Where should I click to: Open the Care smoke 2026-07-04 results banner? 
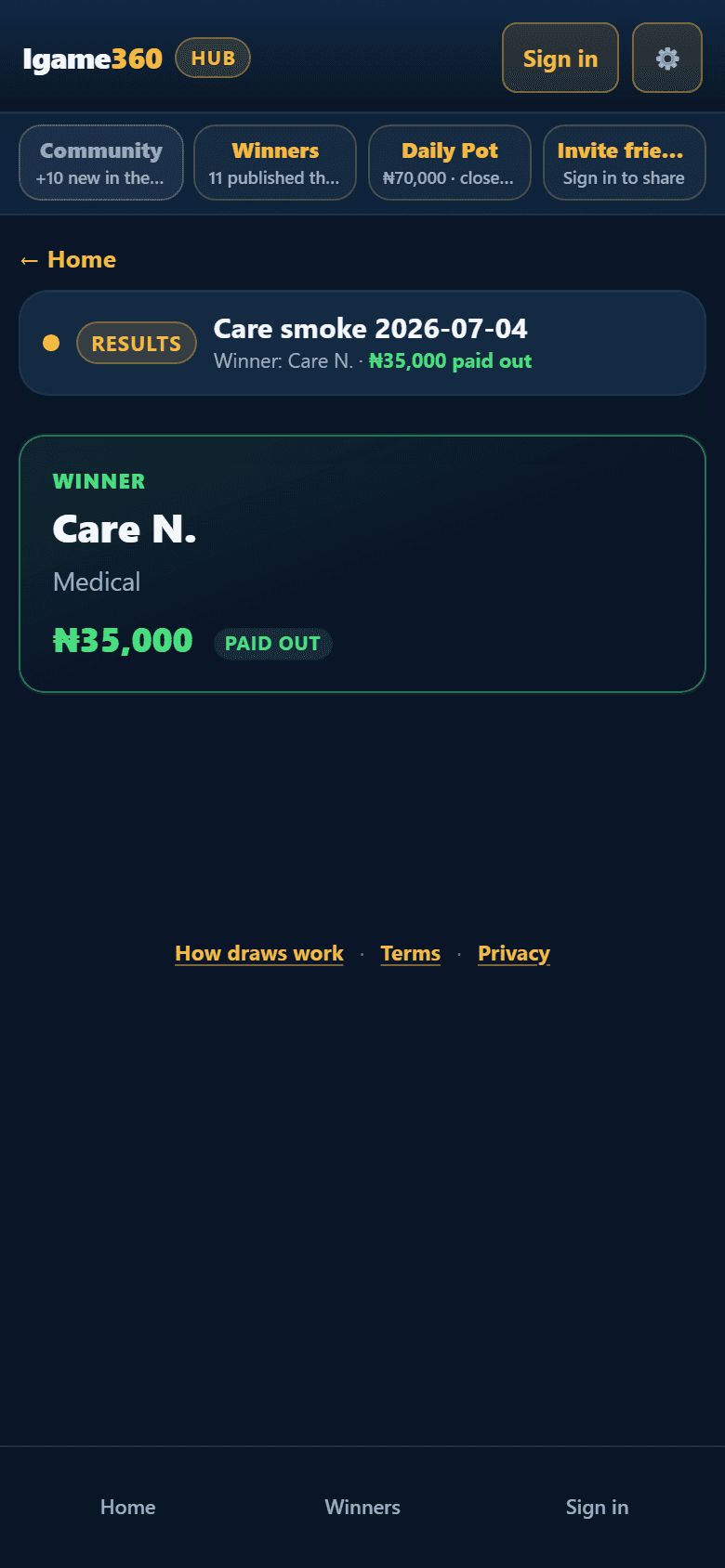362,343
